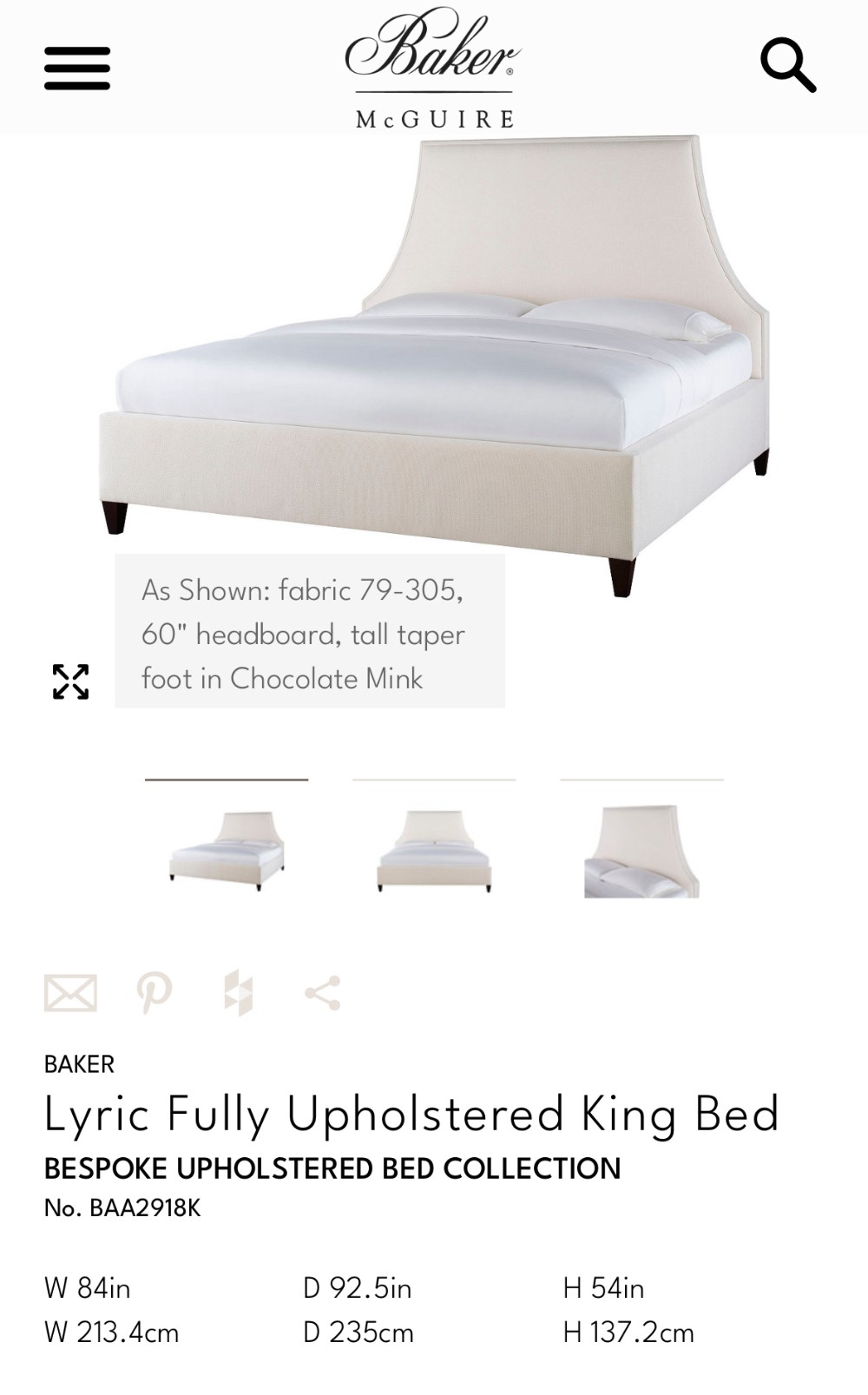
Task: Save this product to Houzz
Action: tap(238, 993)
